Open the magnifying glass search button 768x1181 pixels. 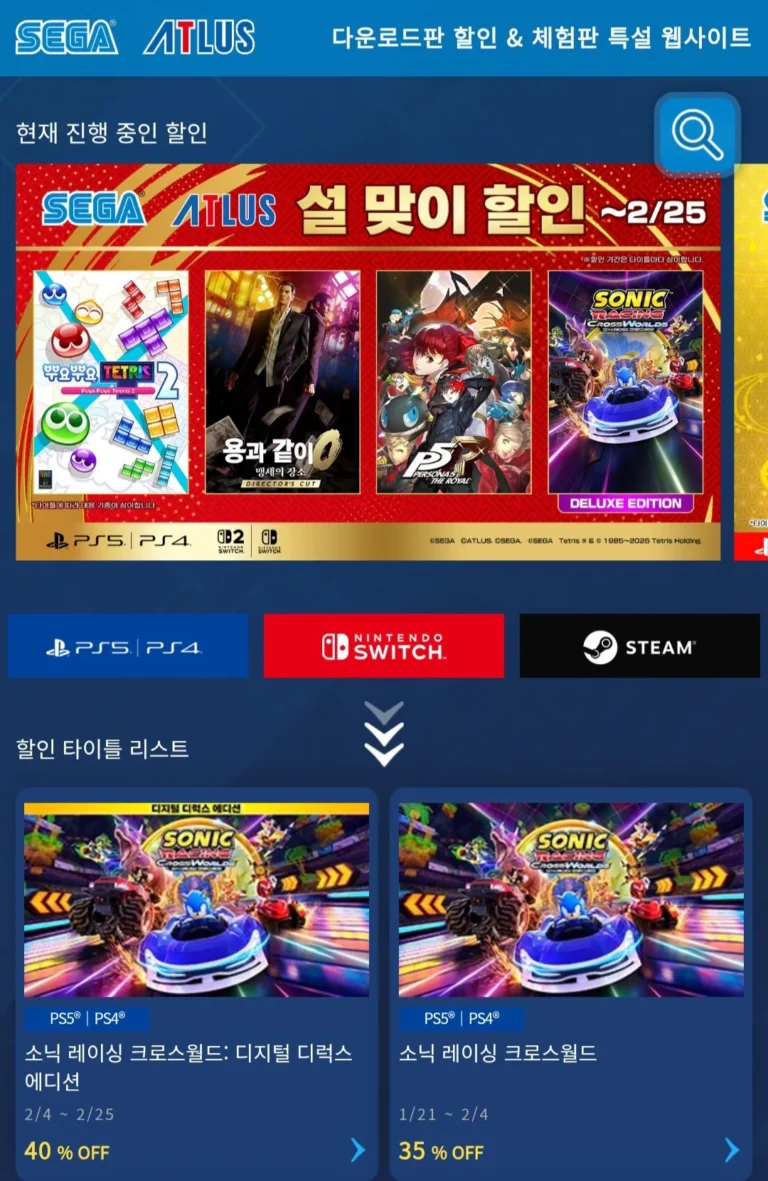point(697,133)
